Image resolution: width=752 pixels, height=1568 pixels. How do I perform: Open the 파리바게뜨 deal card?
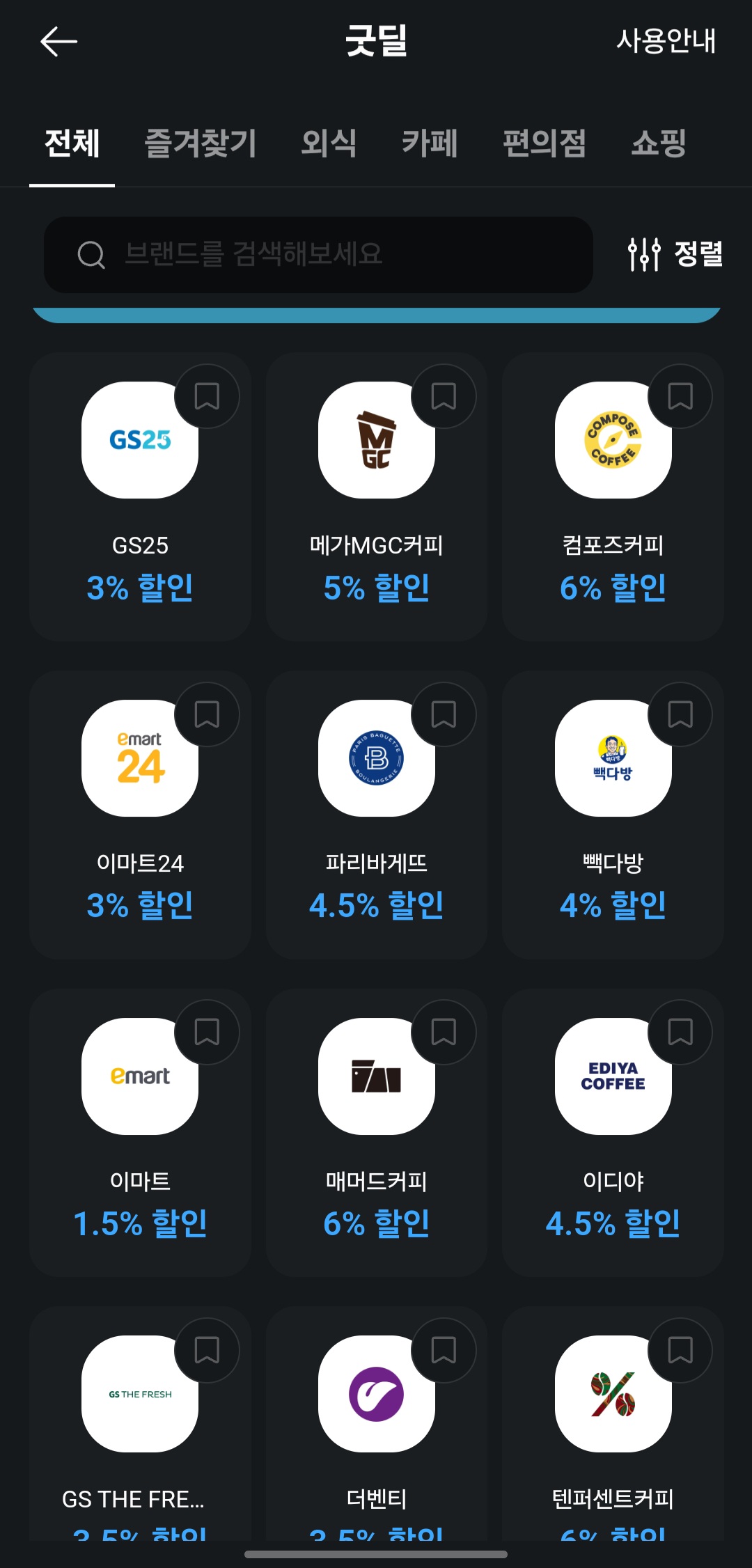[377, 815]
